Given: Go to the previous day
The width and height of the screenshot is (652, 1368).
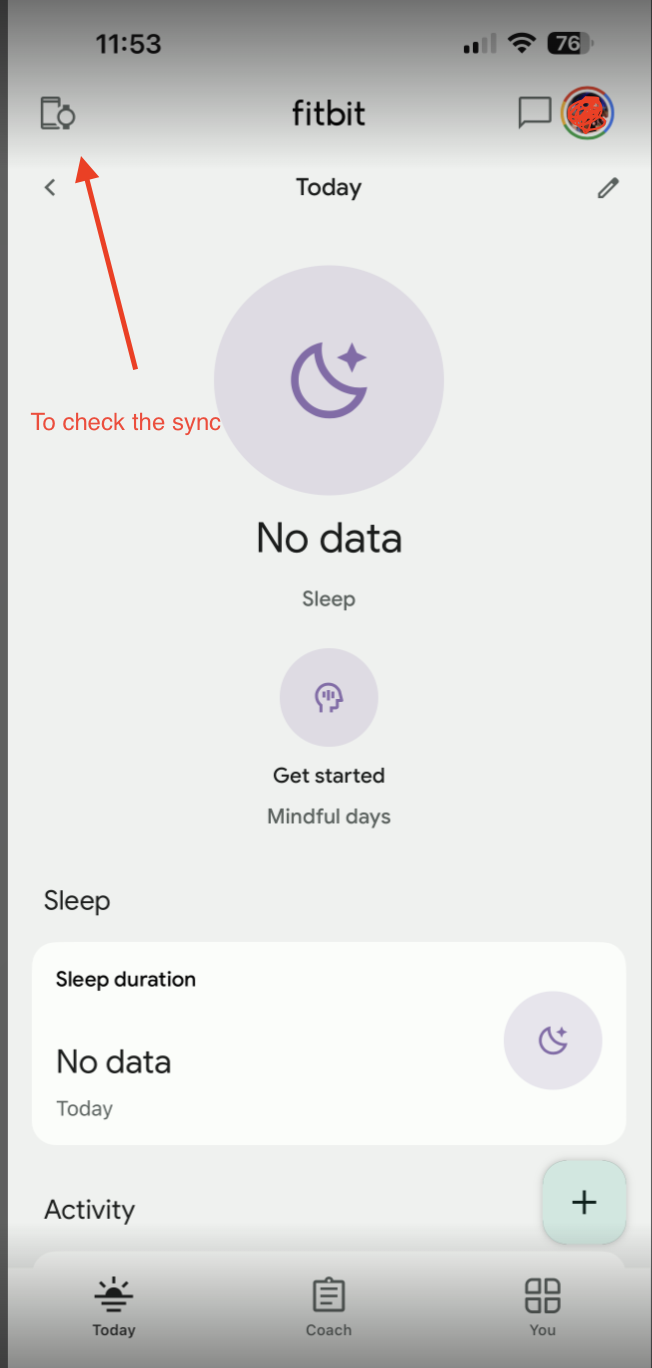Looking at the screenshot, I should tap(50, 187).
